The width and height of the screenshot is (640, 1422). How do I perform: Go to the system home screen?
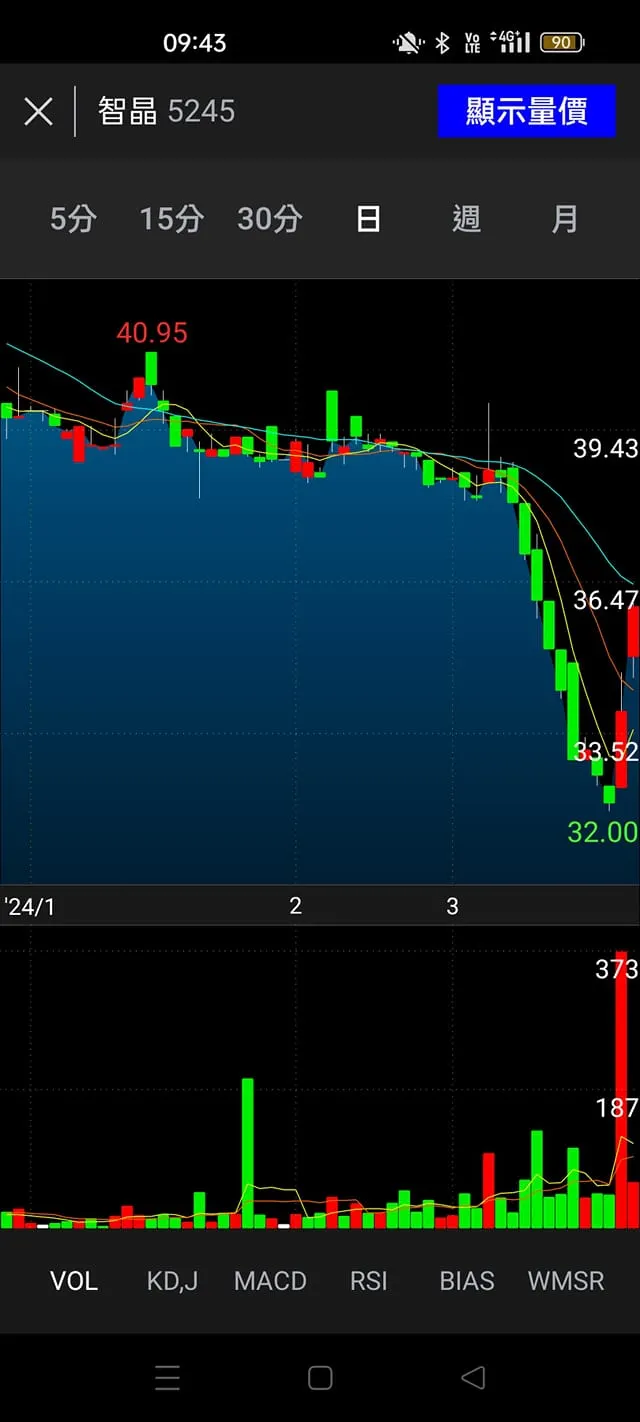pos(320,1378)
